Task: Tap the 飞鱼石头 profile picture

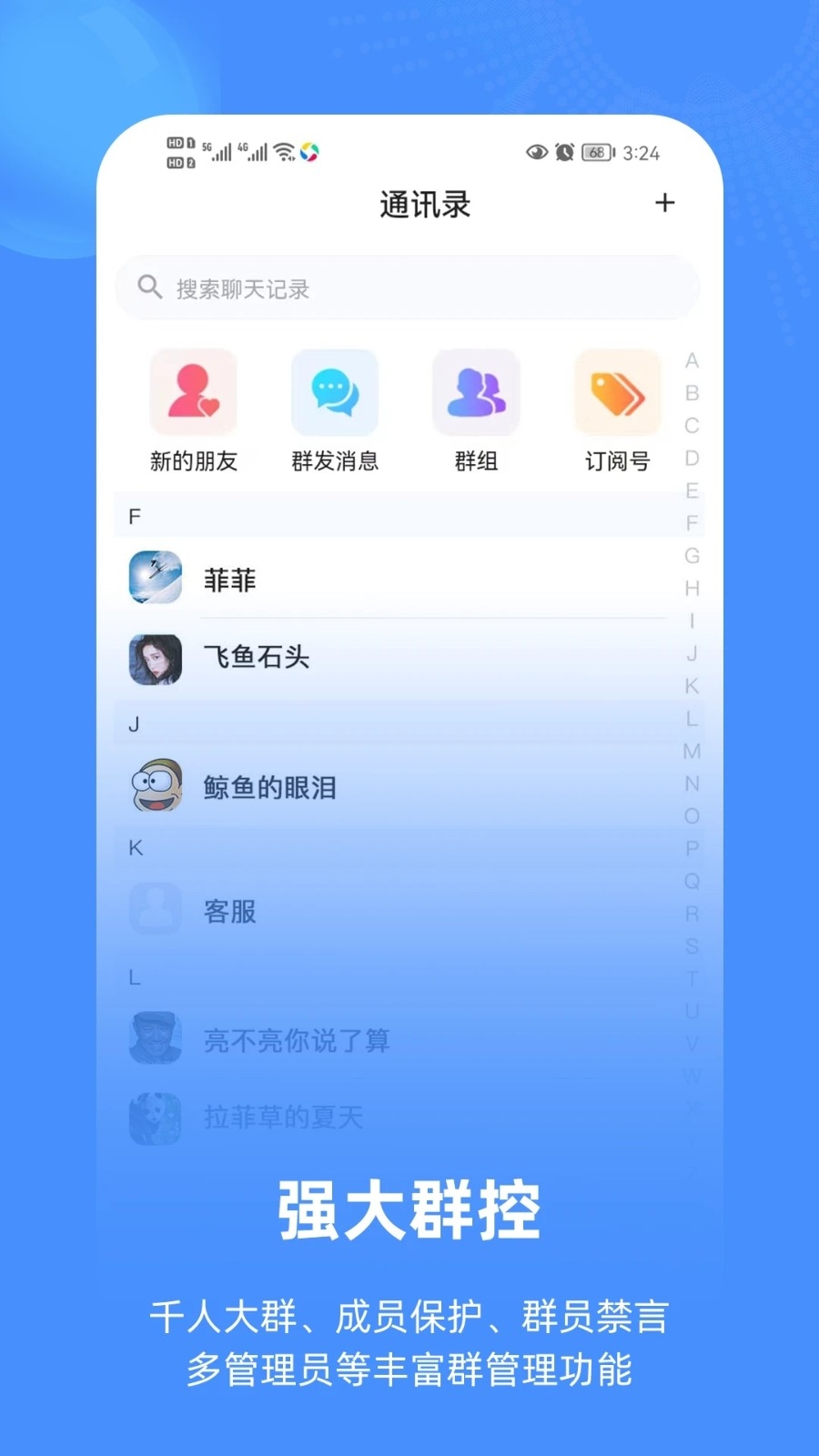Action: (155, 659)
